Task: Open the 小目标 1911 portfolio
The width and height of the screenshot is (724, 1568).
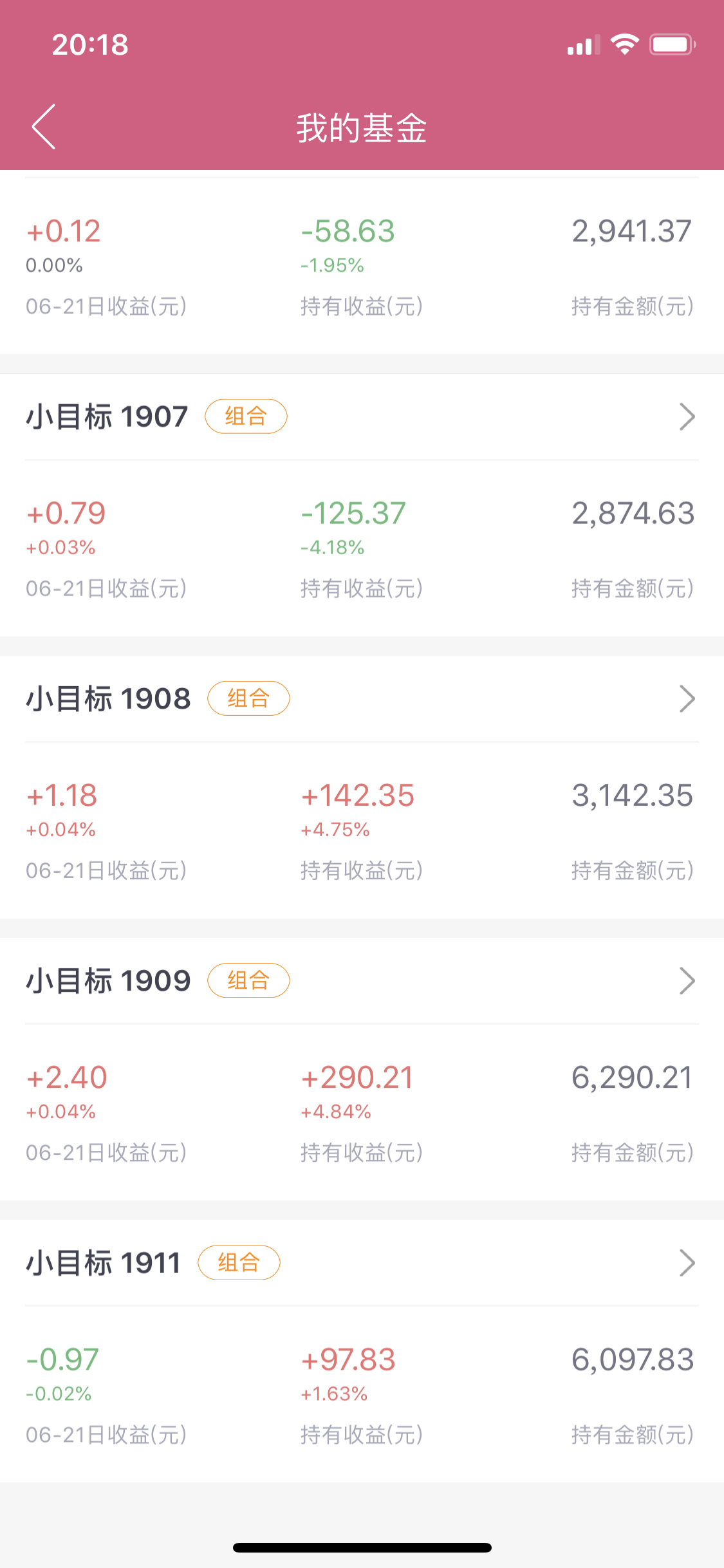Action: (362, 1262)
